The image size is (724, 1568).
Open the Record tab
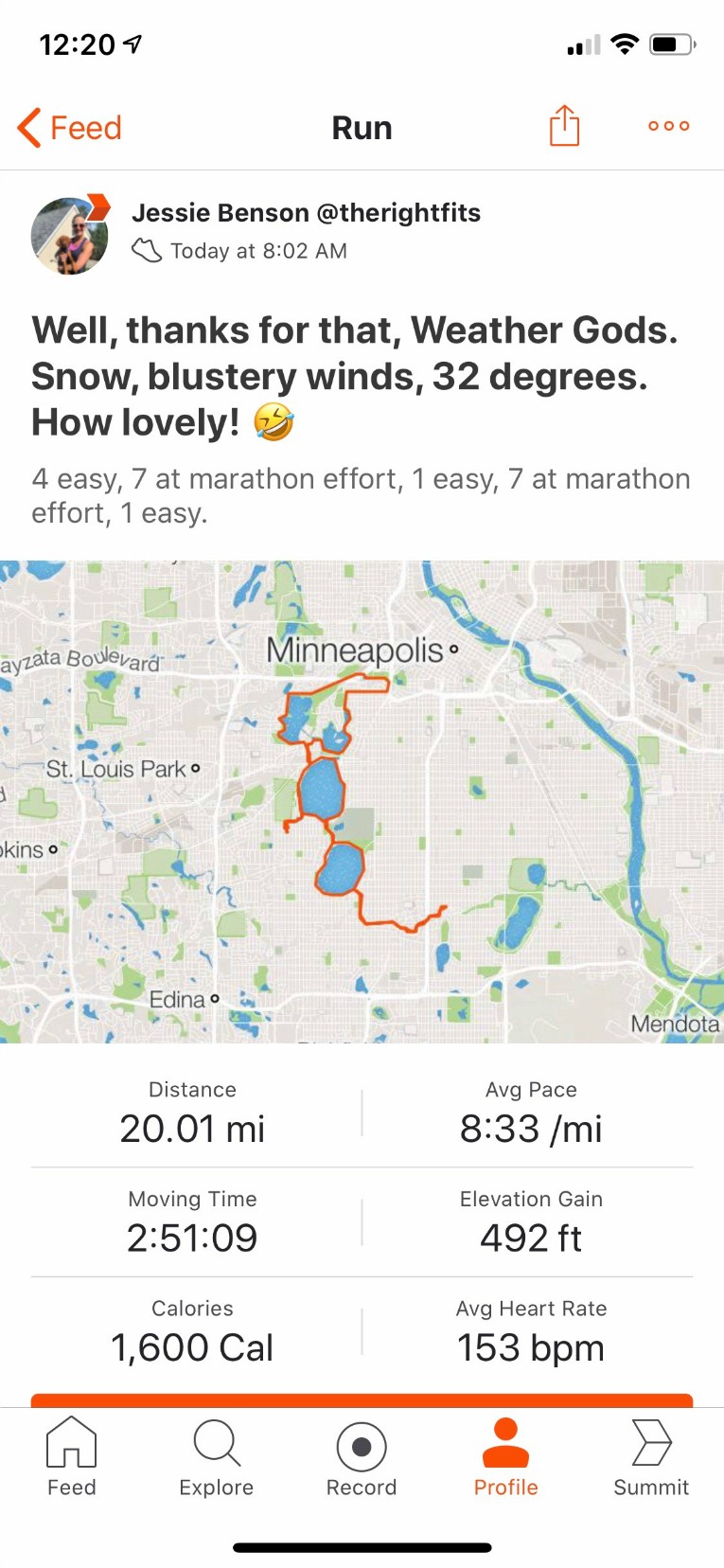click(x=362, y=1458)
